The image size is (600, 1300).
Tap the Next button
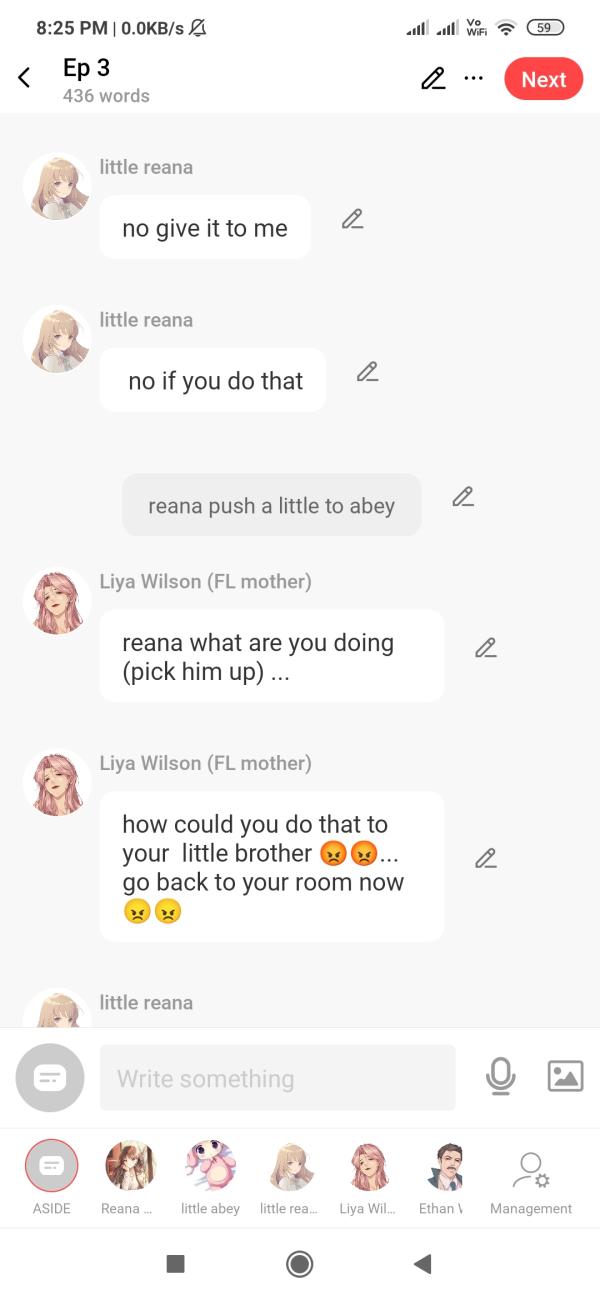pyautogui.click(x=543, y=79)
